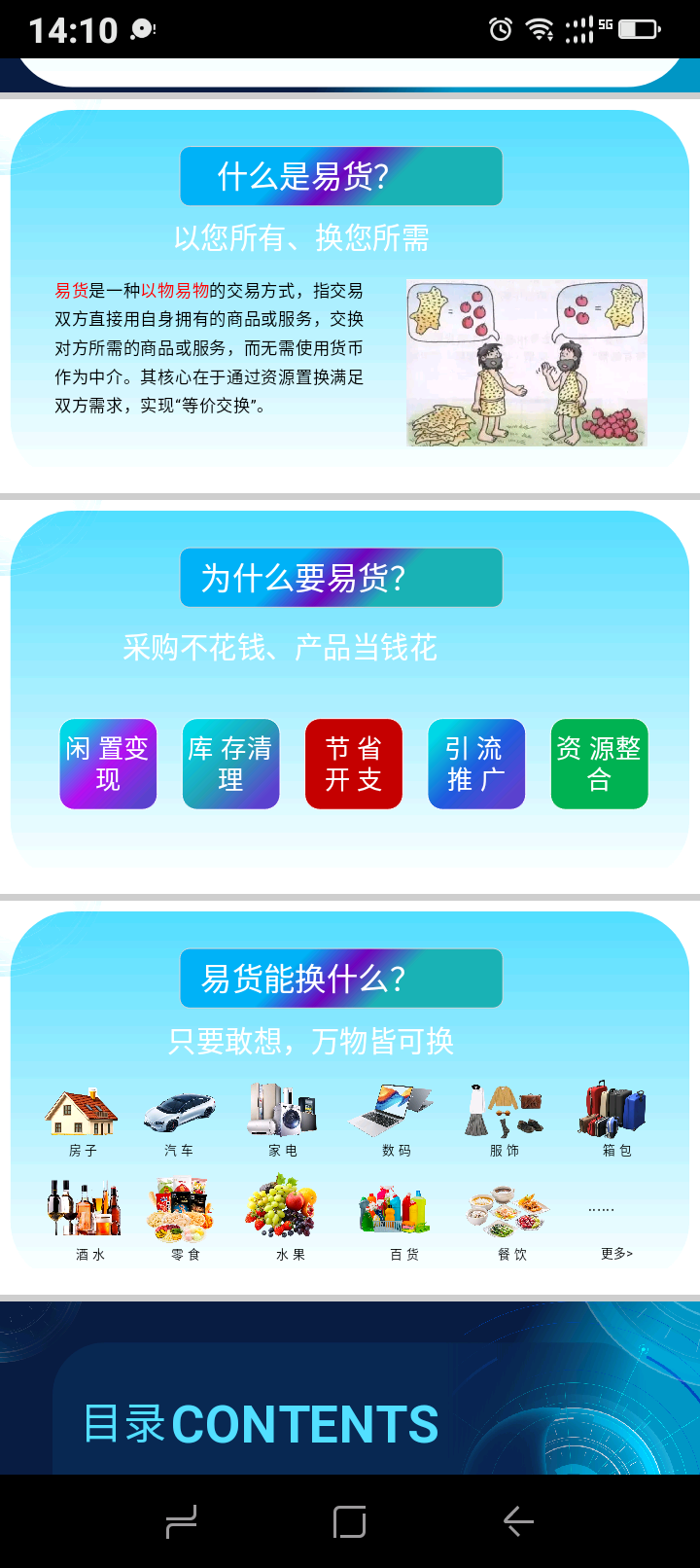Select the 库存清理 blue button
Viewport: 700px width, 1568px height.
[230, 764]
